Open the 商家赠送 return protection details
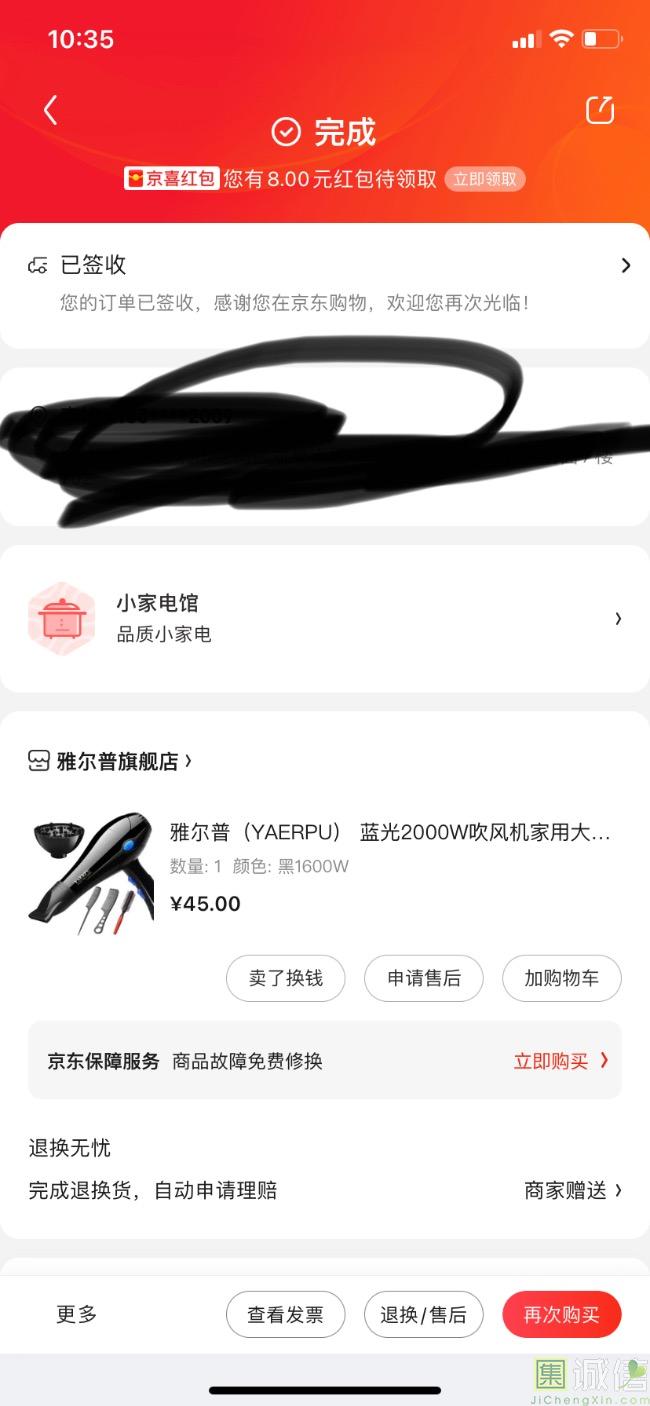The height and width of the screenshot is (1406, 650). coord(573,1190)
